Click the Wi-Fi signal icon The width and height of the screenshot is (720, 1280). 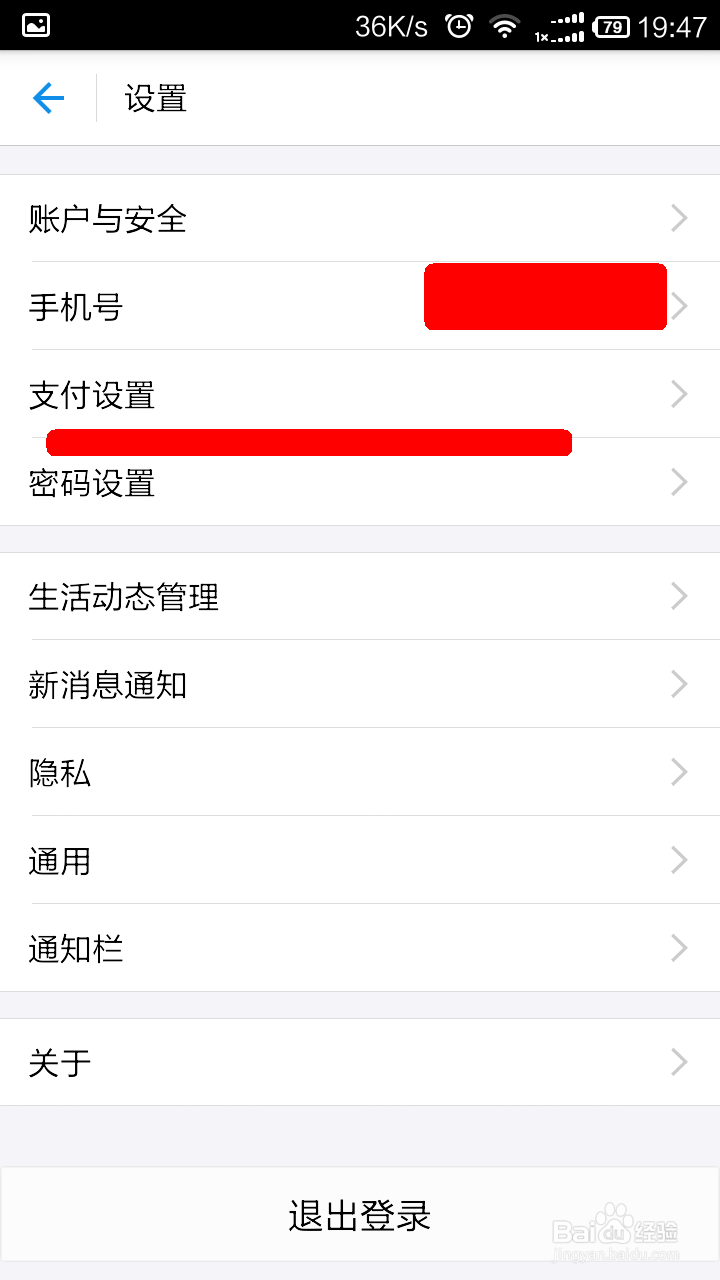coord(505,27)
